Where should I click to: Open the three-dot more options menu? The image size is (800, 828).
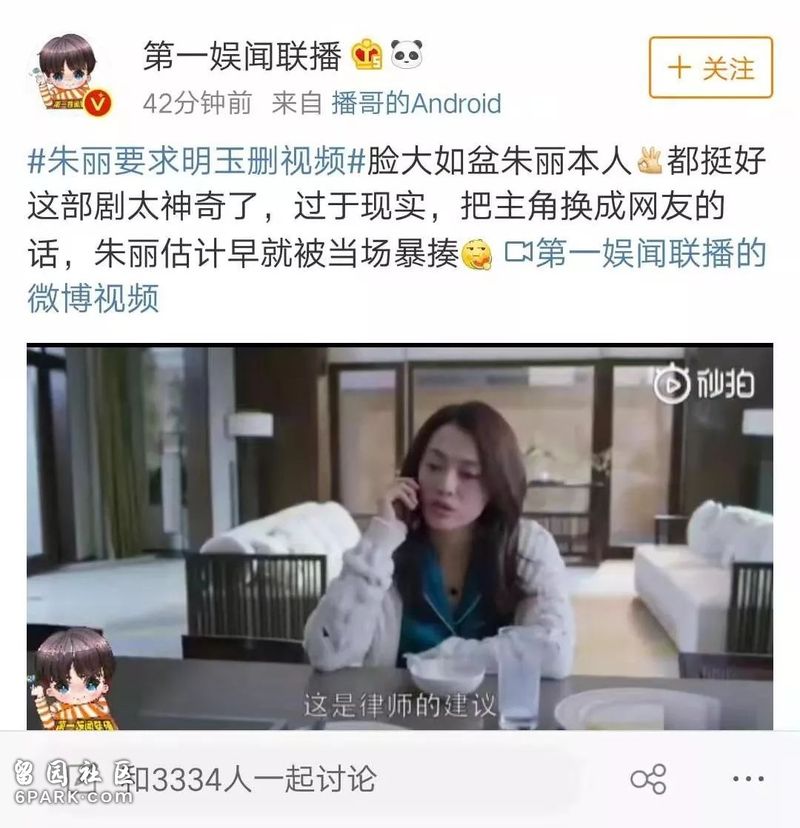[x=747, y=779]
